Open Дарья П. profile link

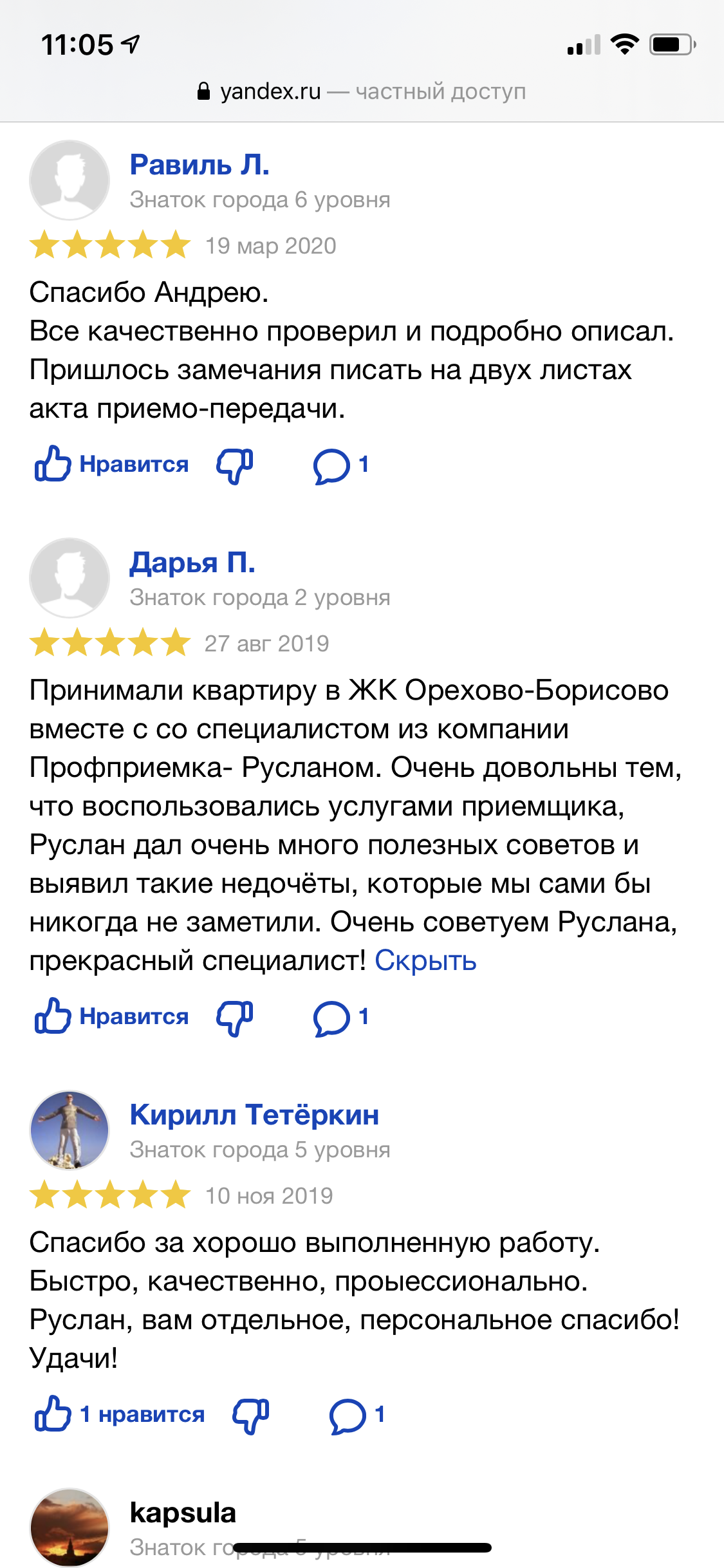pos(192,563)
